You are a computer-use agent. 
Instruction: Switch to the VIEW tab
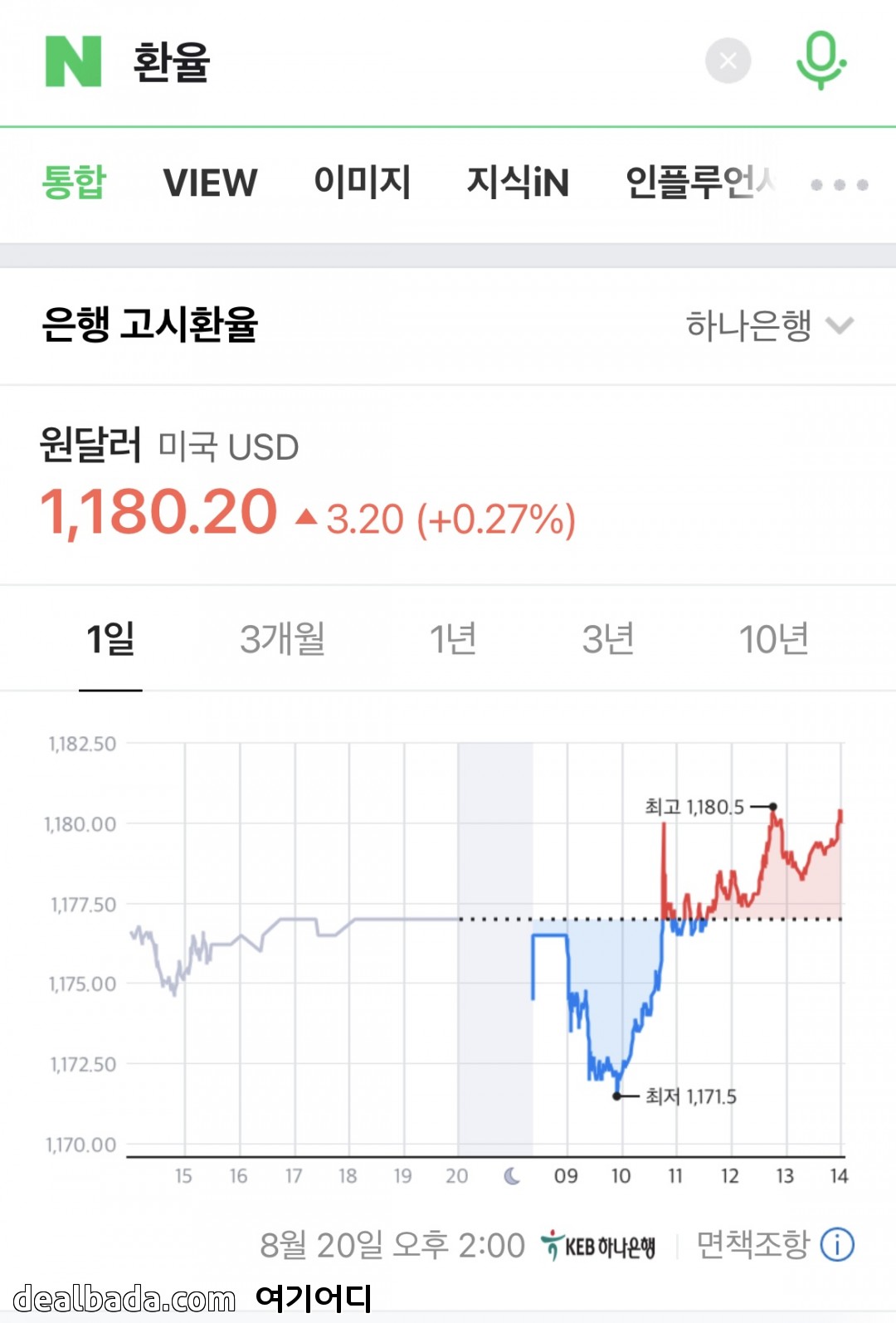pos(210,183)
